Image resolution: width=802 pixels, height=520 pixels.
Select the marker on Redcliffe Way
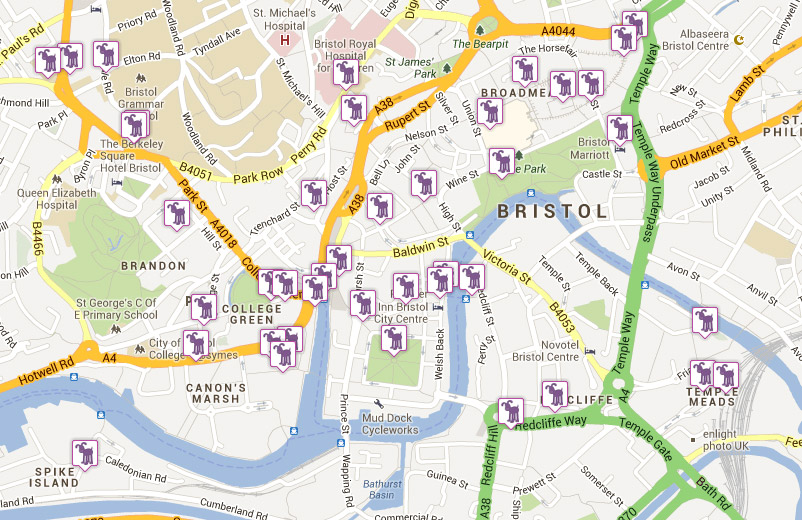tap(511, 411)
